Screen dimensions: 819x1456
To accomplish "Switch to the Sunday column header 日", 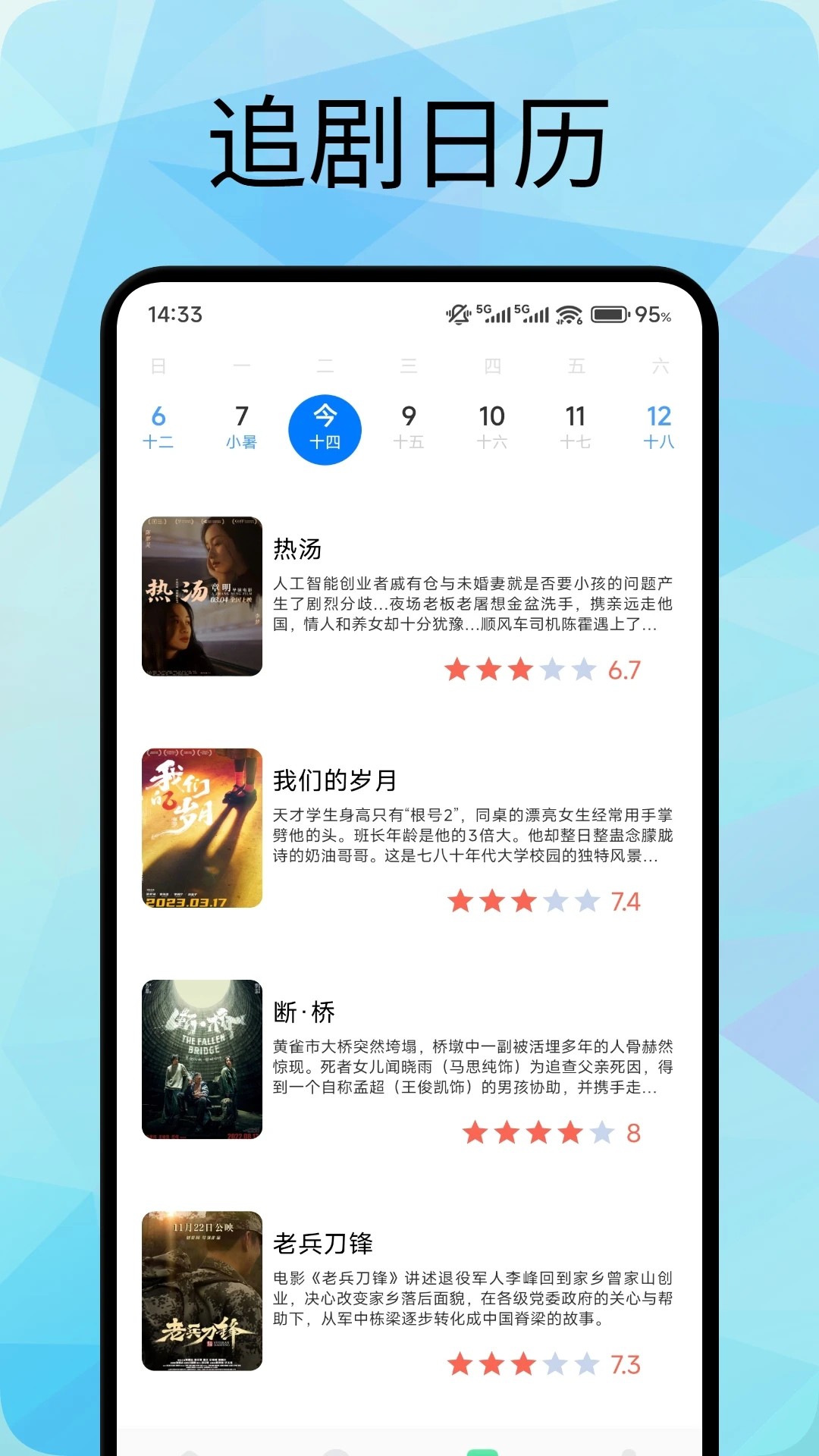I will (159, 365).
